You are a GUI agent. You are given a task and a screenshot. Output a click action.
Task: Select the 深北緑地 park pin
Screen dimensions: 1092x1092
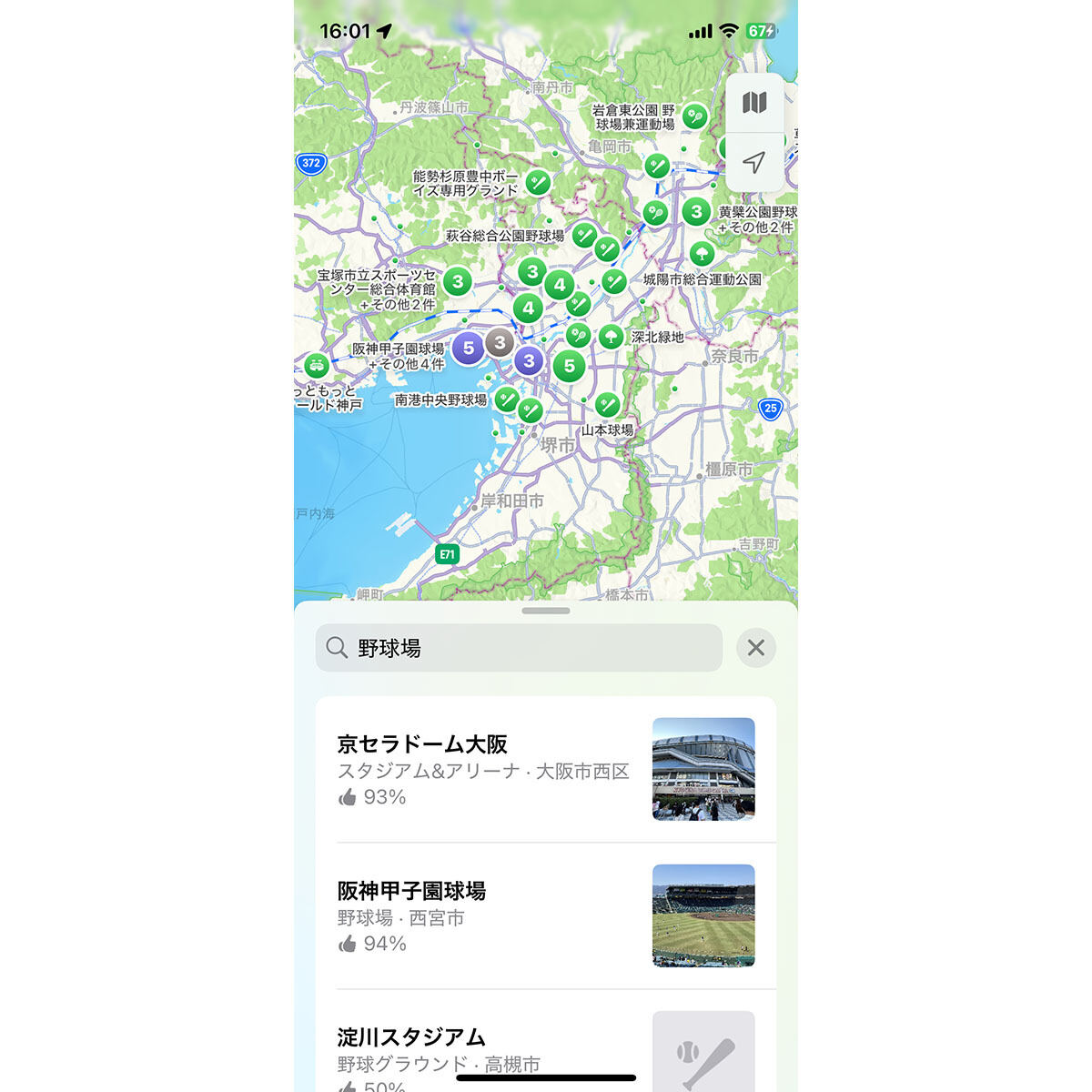coord(611,337)
